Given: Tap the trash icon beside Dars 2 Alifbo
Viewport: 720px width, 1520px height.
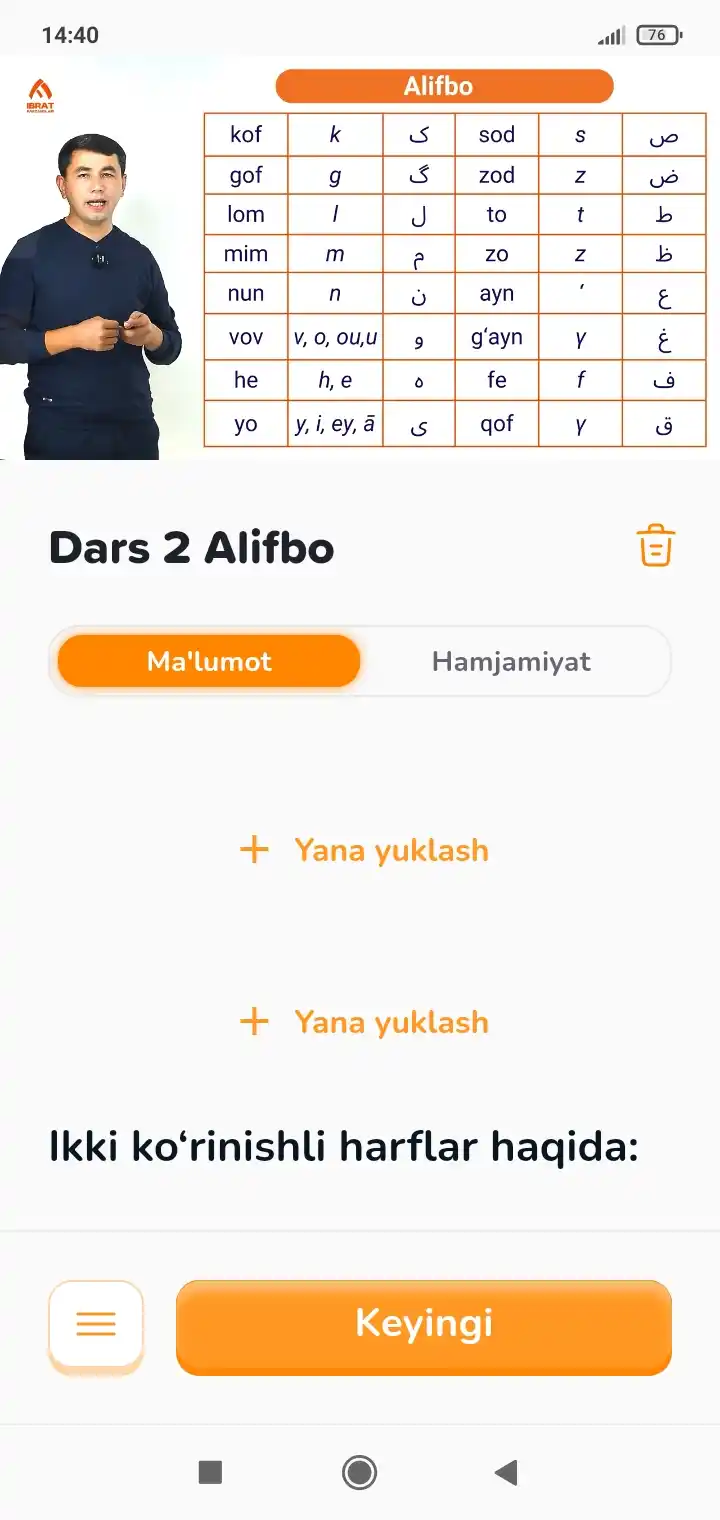Looking at the screenshot, I should pos(656,546).
